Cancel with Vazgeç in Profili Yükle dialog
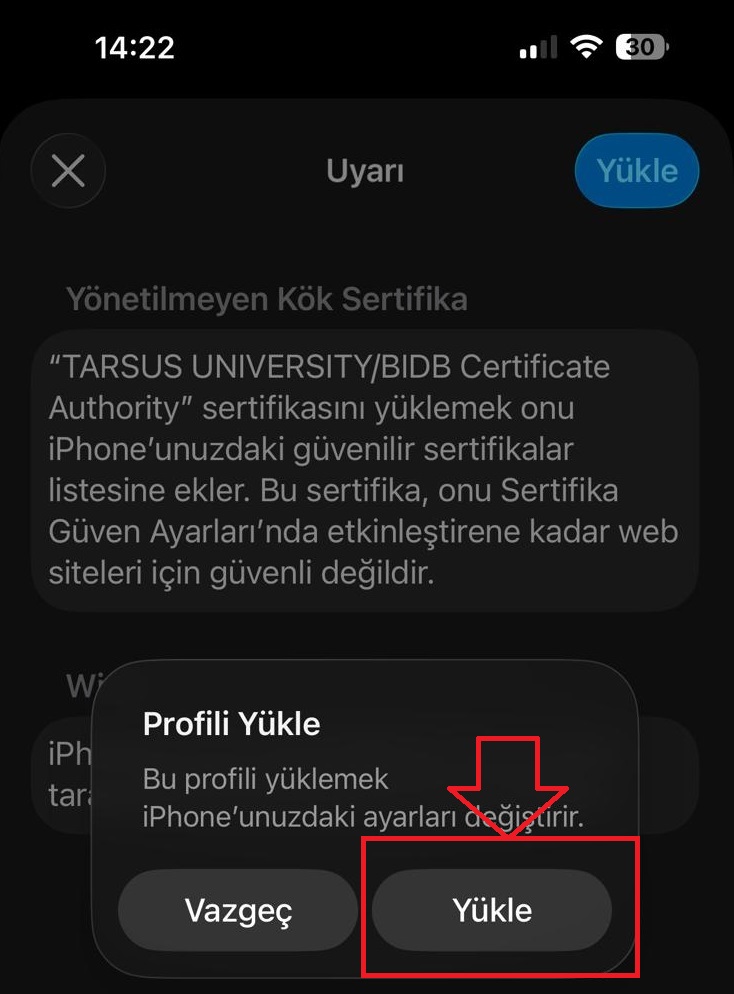The width and height of the screenshot is (734, 994). point(238,910)
